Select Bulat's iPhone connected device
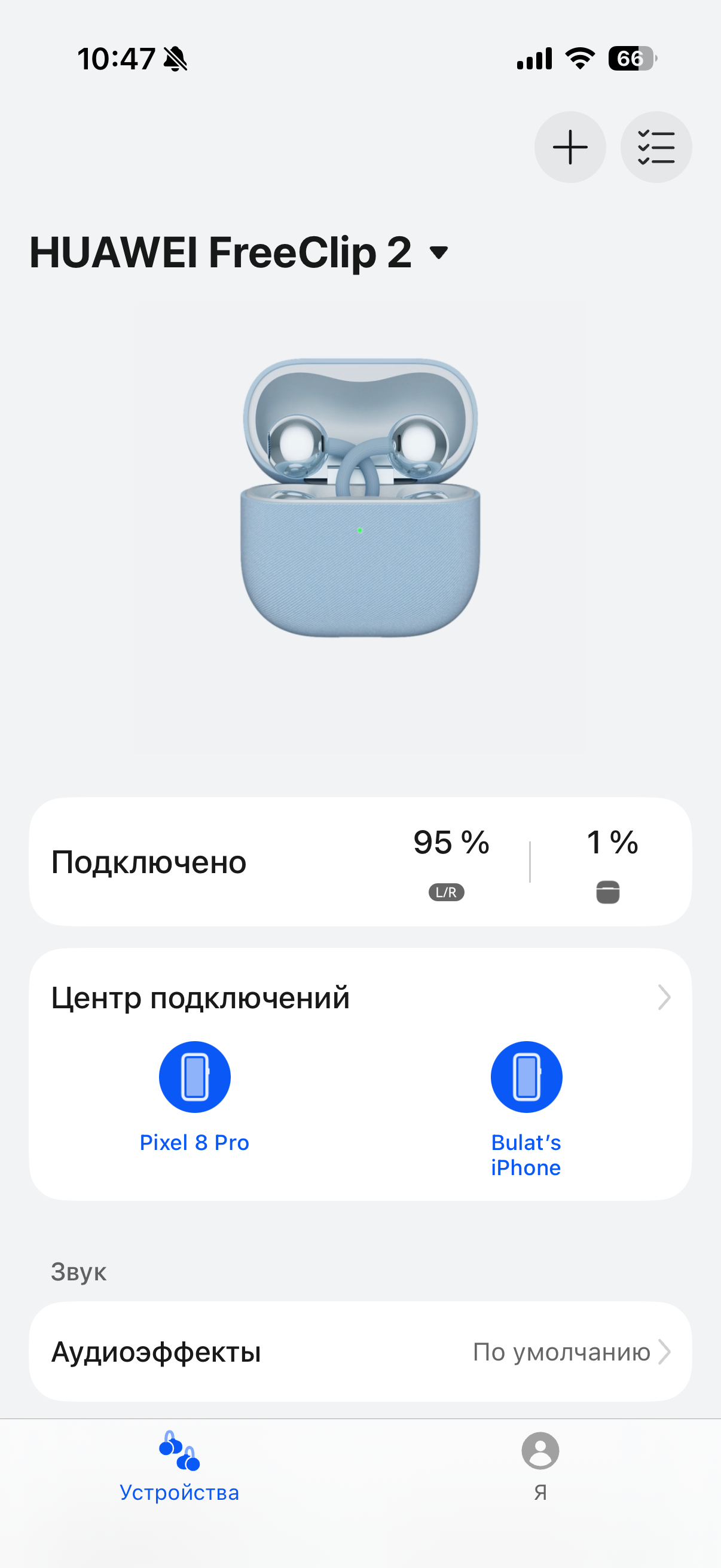 (526, 1078)
